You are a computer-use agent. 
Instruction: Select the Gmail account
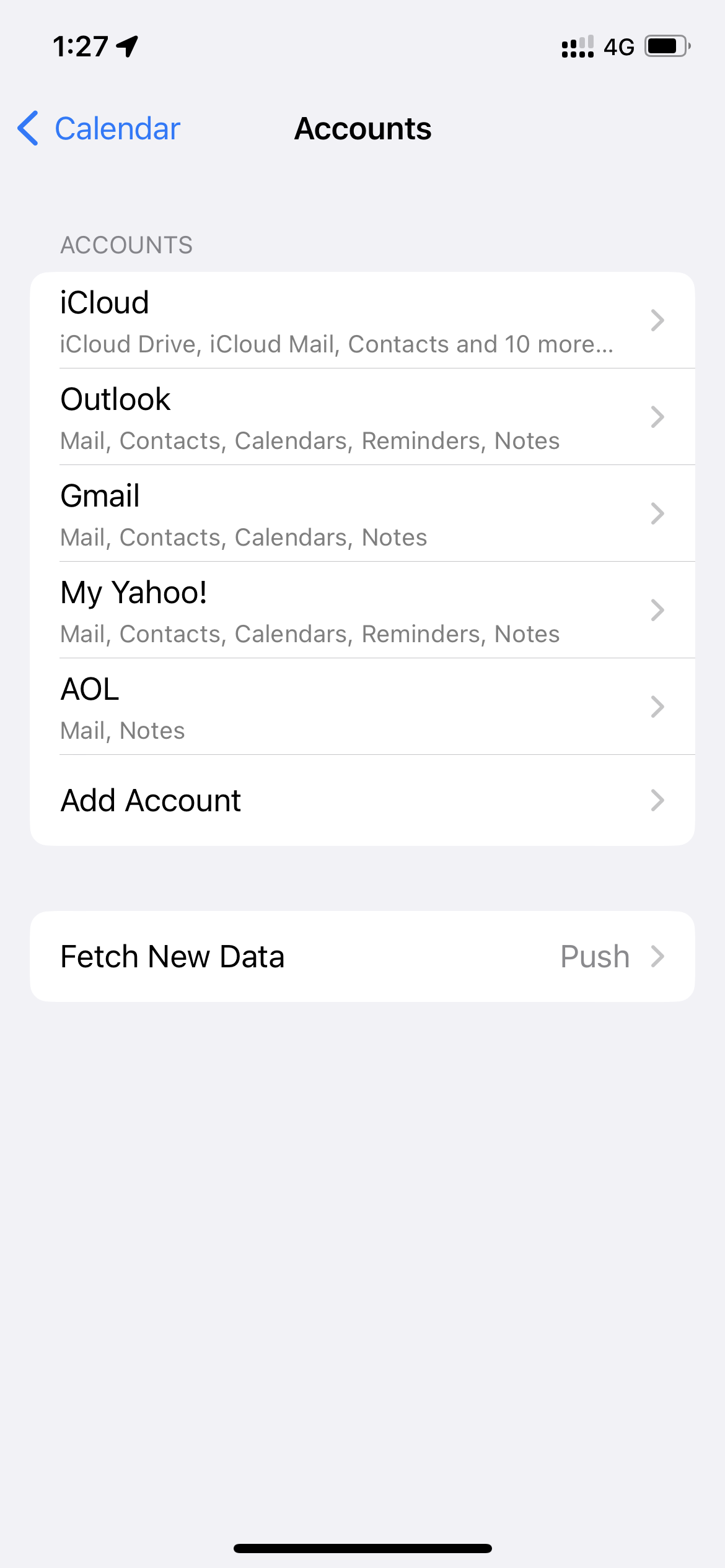362,514
